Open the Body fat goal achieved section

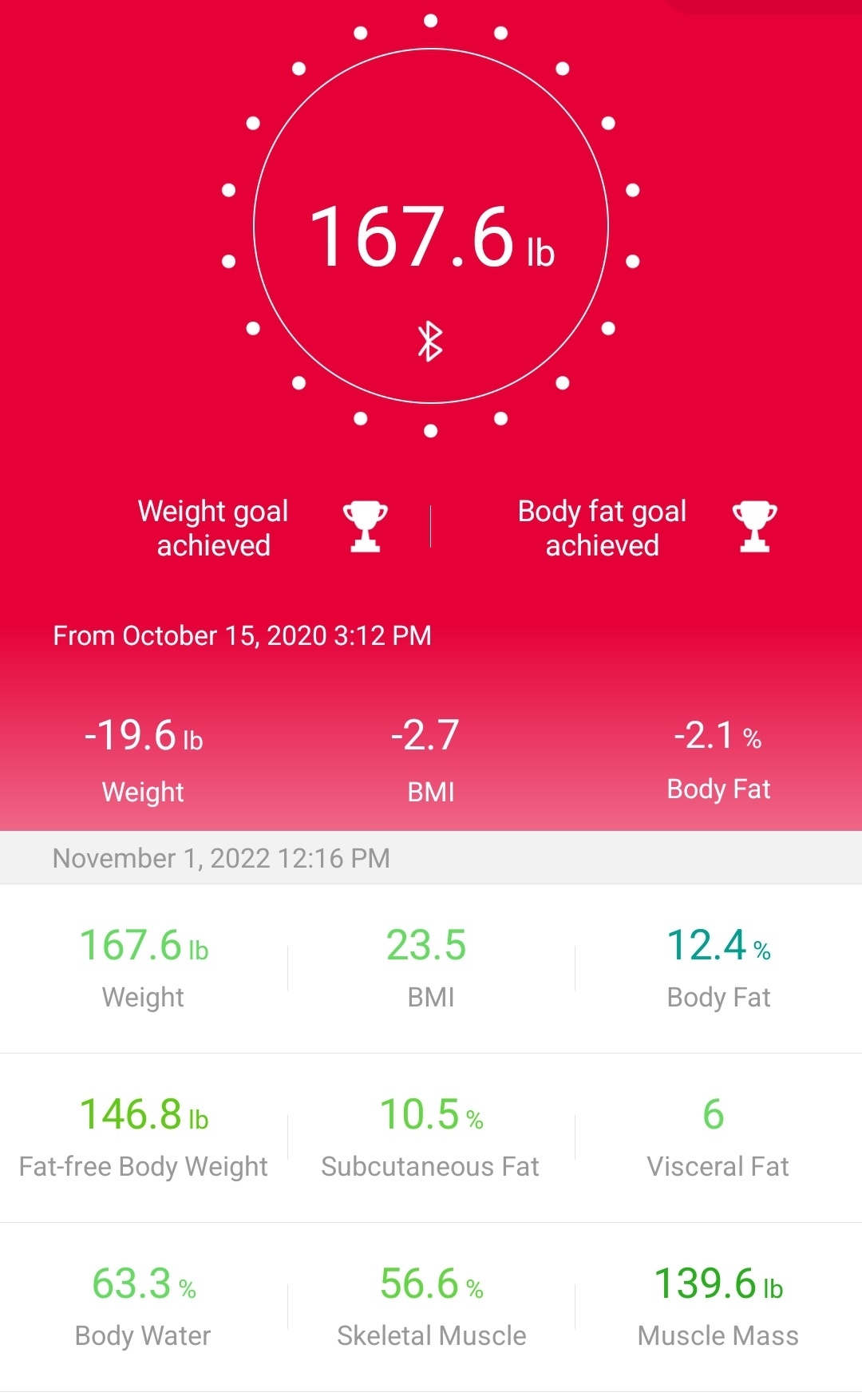click(647, 528)
